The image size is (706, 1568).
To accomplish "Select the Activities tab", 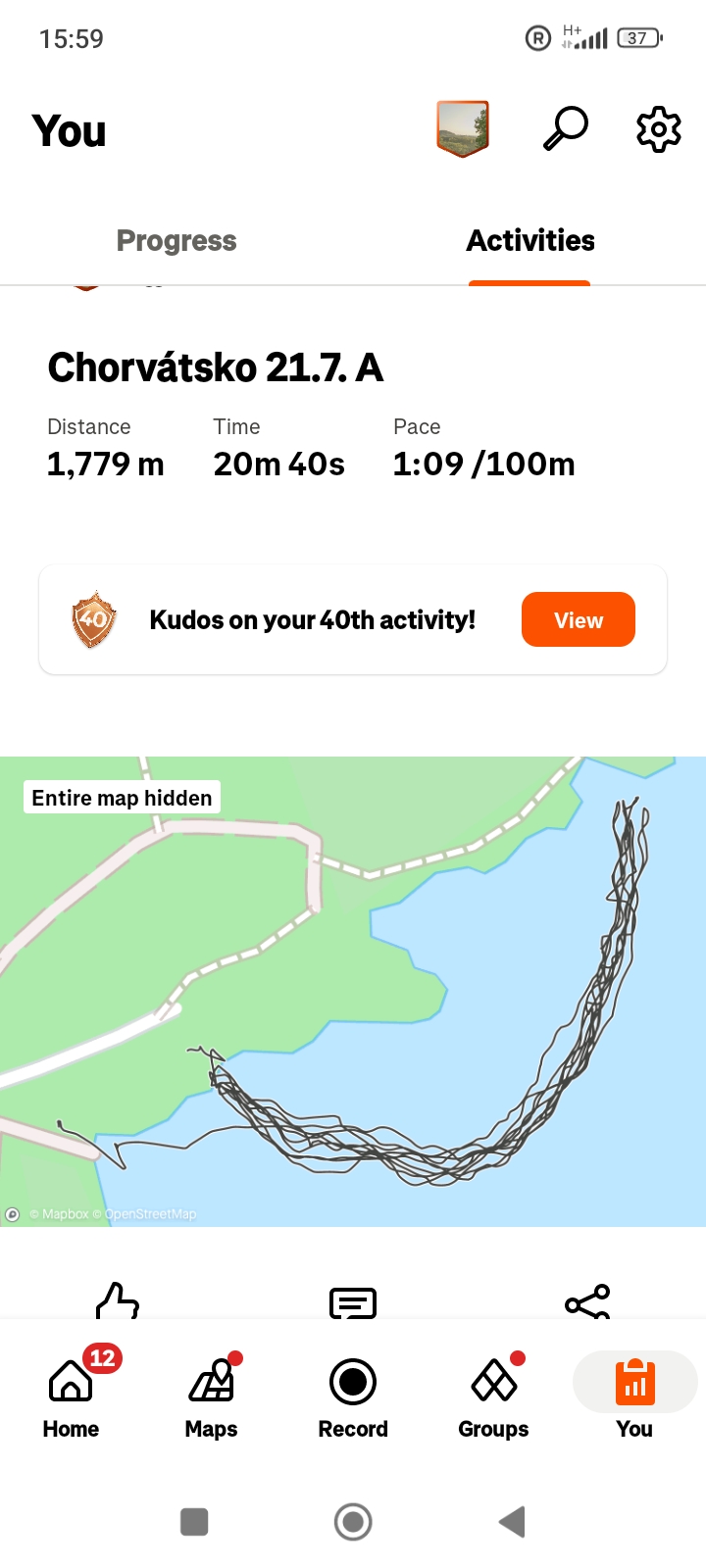I will coord(529,241).
